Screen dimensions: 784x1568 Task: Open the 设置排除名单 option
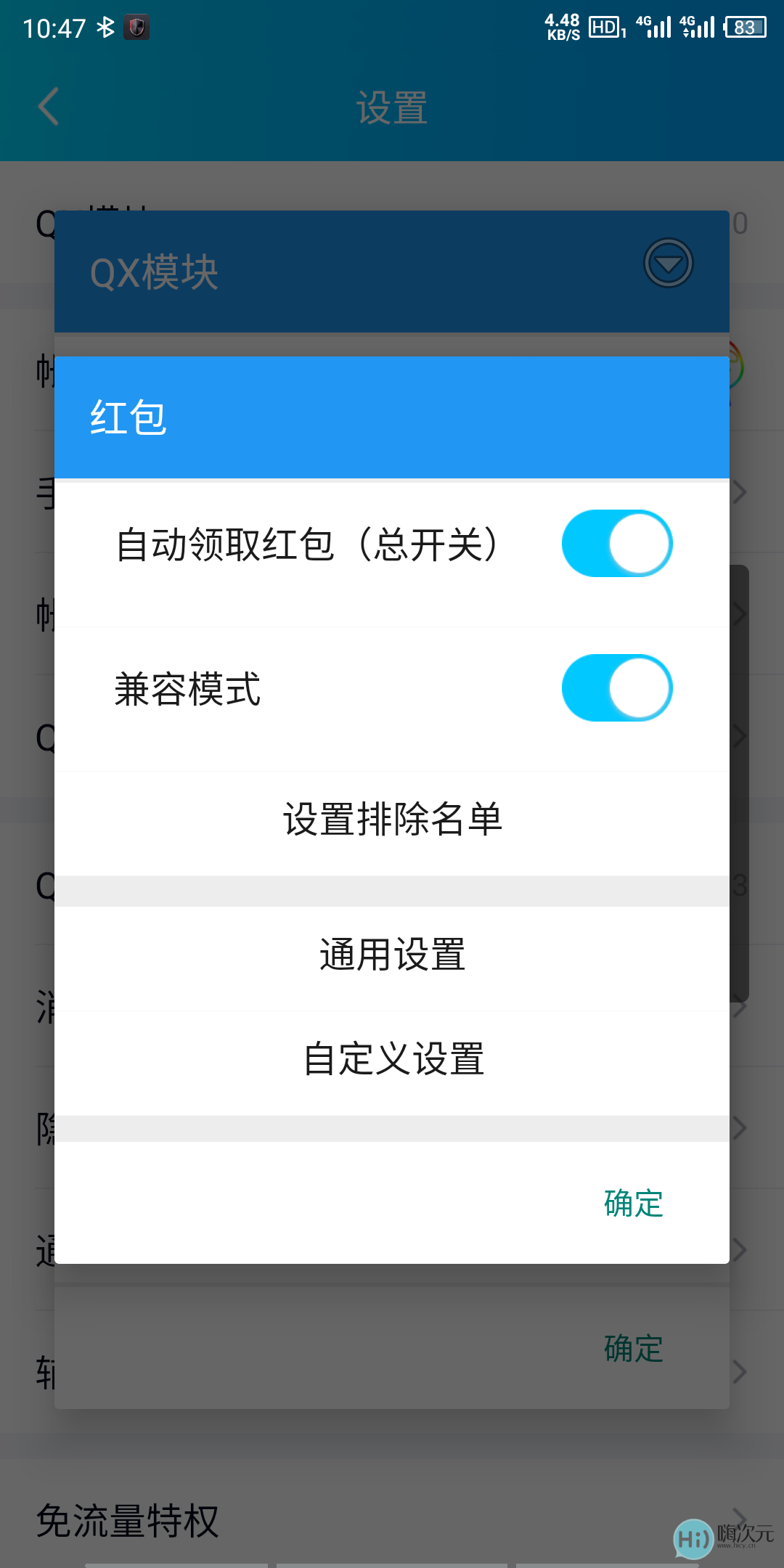(393, 818)
